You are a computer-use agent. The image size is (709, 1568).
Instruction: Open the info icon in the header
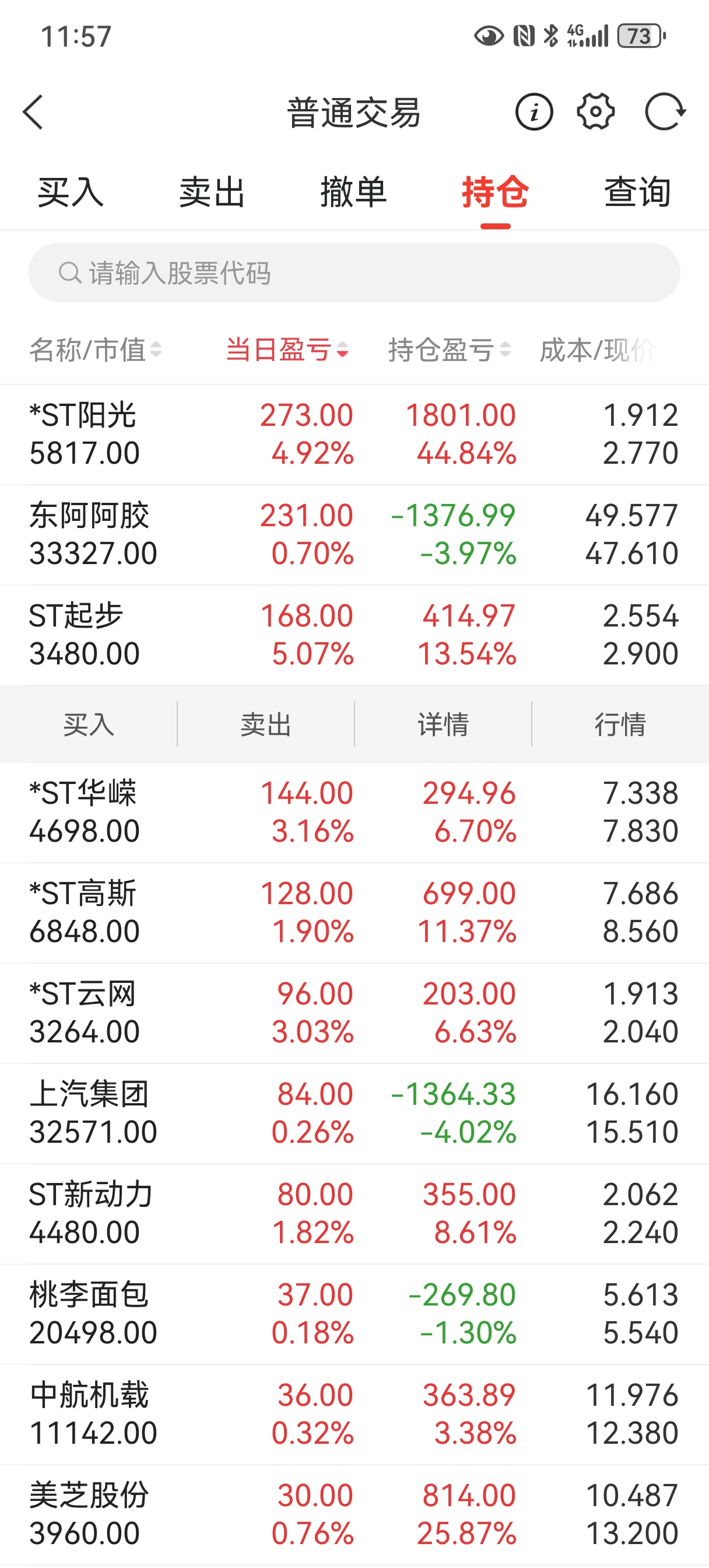[x=533, y=112]
